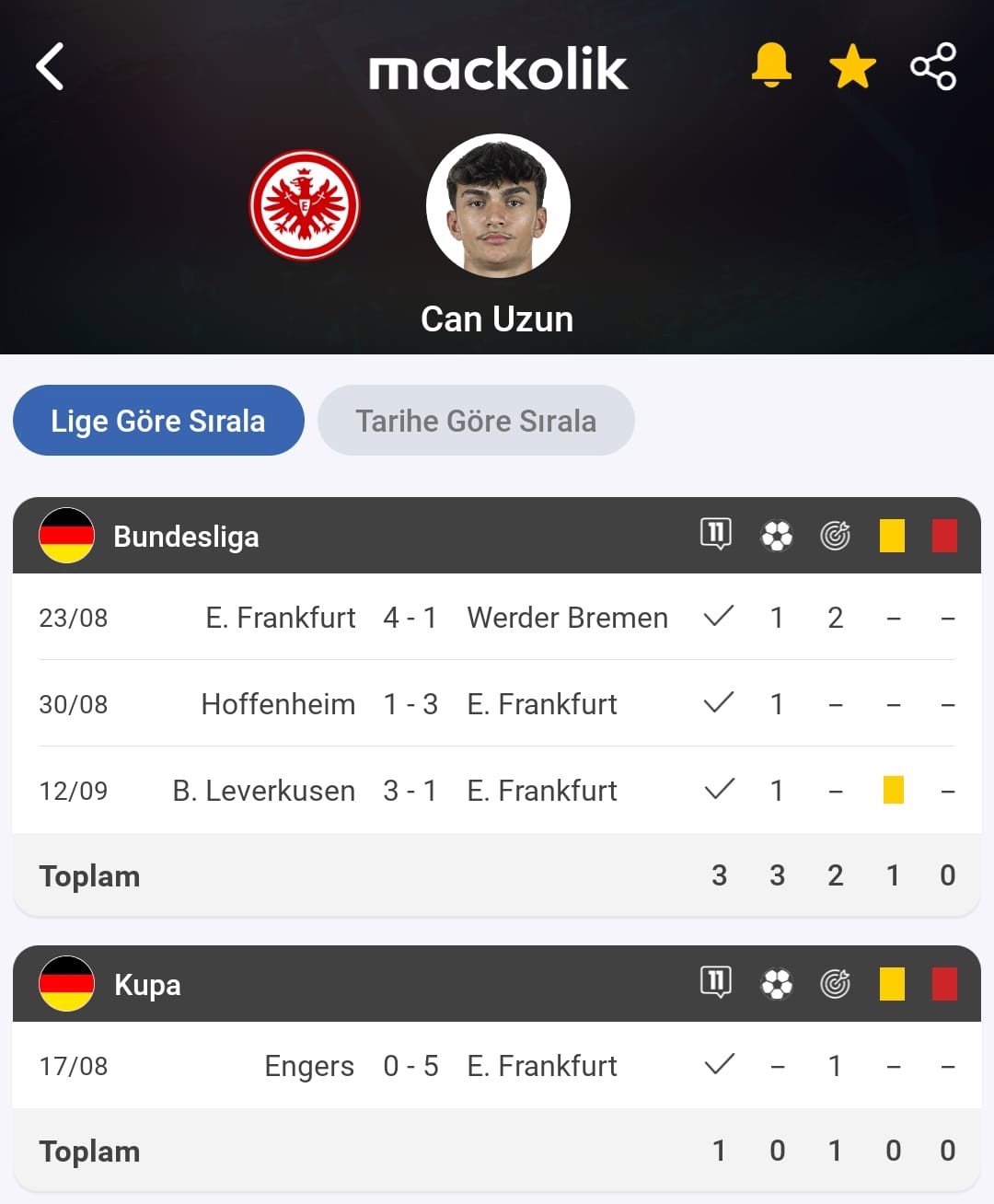Open Engers vs E. Frankfurt cup match
This screenshot has height=1204, width=994.
pos(410,1066)
